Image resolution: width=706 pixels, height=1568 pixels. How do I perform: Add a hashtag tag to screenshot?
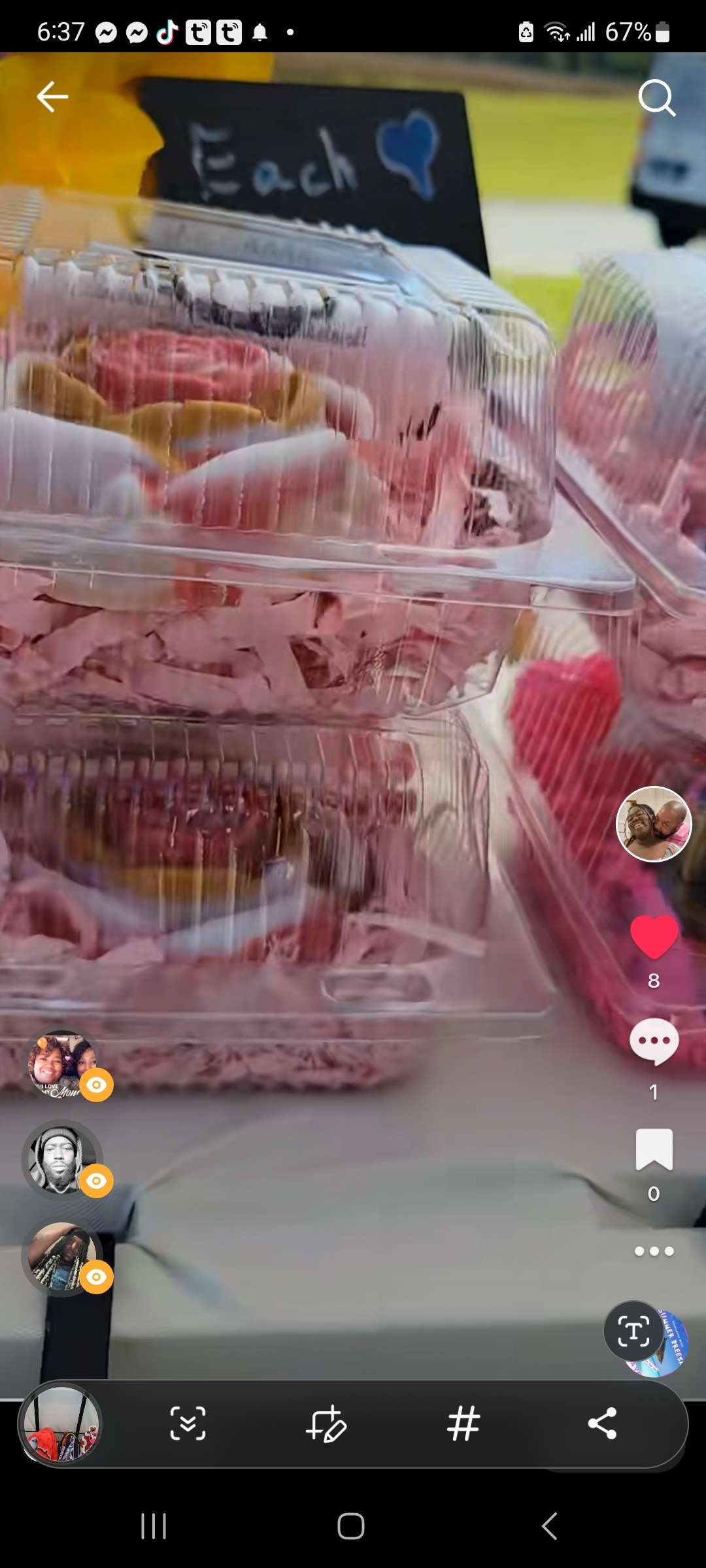(463, 1424)
